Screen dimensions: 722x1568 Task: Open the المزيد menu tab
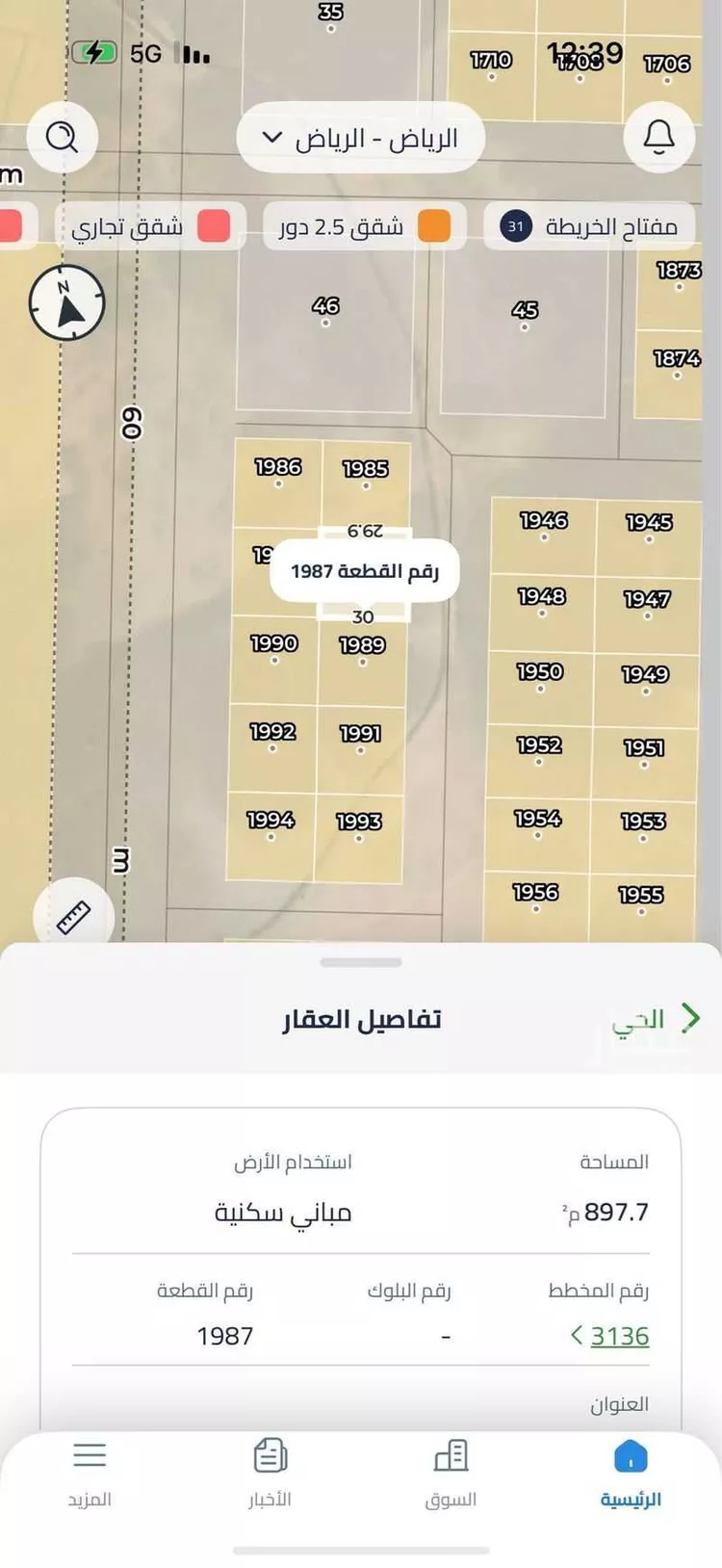[x=90, y=1472]
